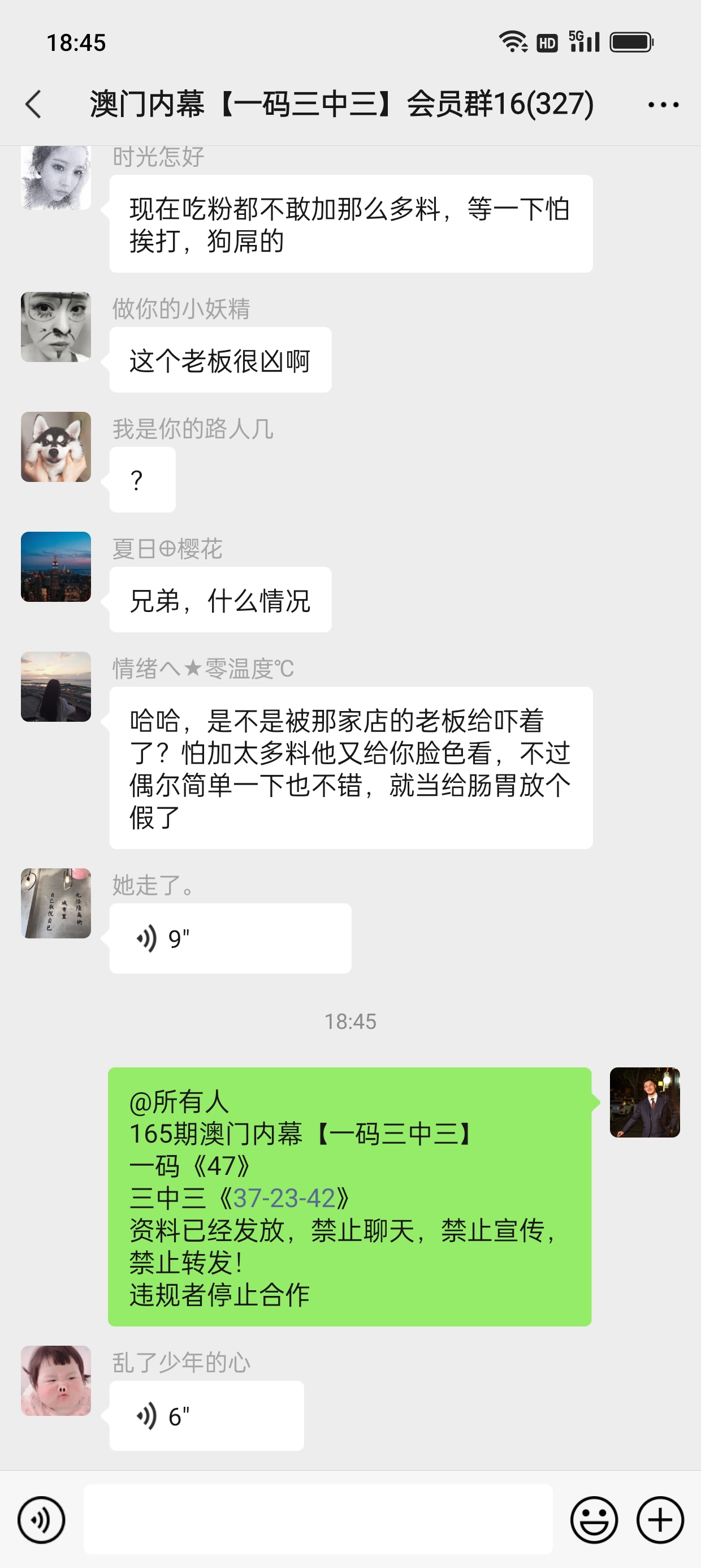
Task: Open the plus attachment menu
Action: [x=660, y=1520]
